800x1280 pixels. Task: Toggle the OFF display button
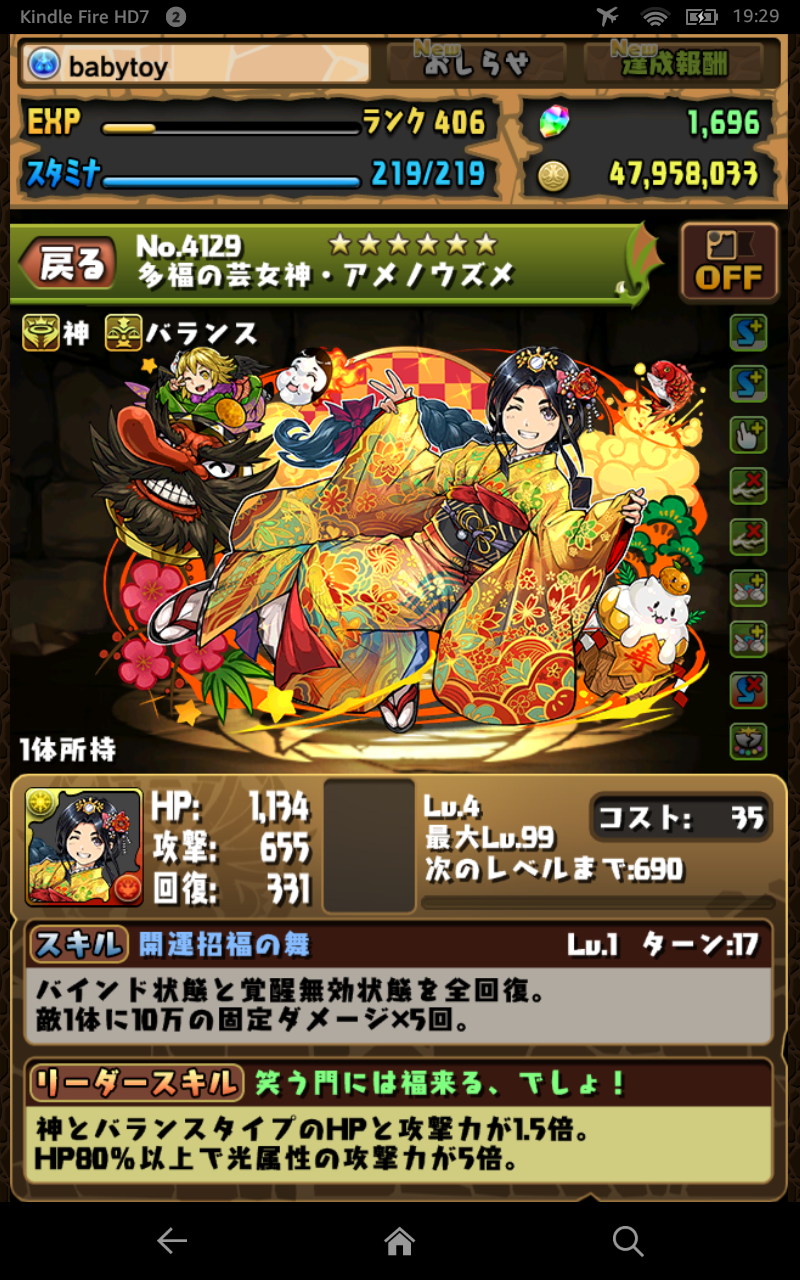point(729,262)
